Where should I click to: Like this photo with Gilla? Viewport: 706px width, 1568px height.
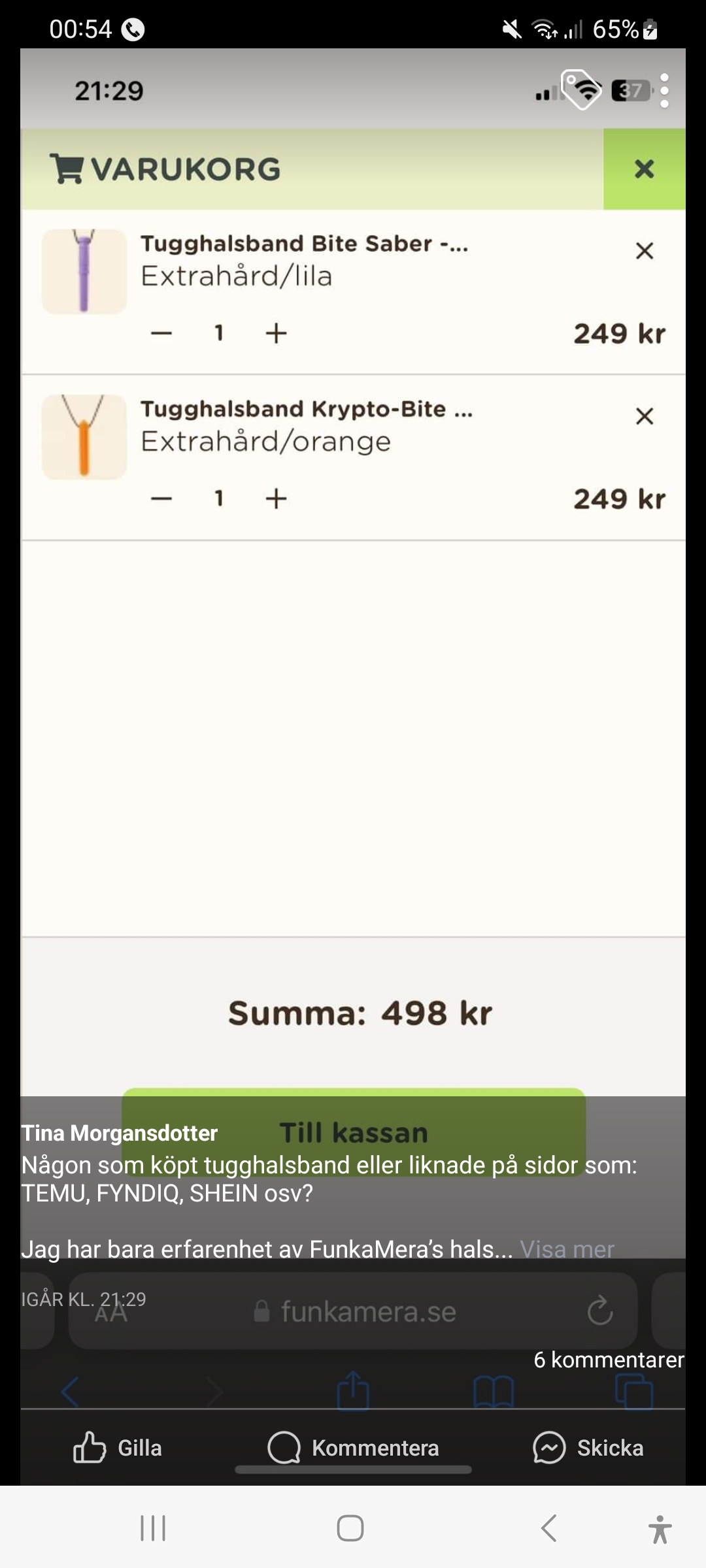[118, 1448]
